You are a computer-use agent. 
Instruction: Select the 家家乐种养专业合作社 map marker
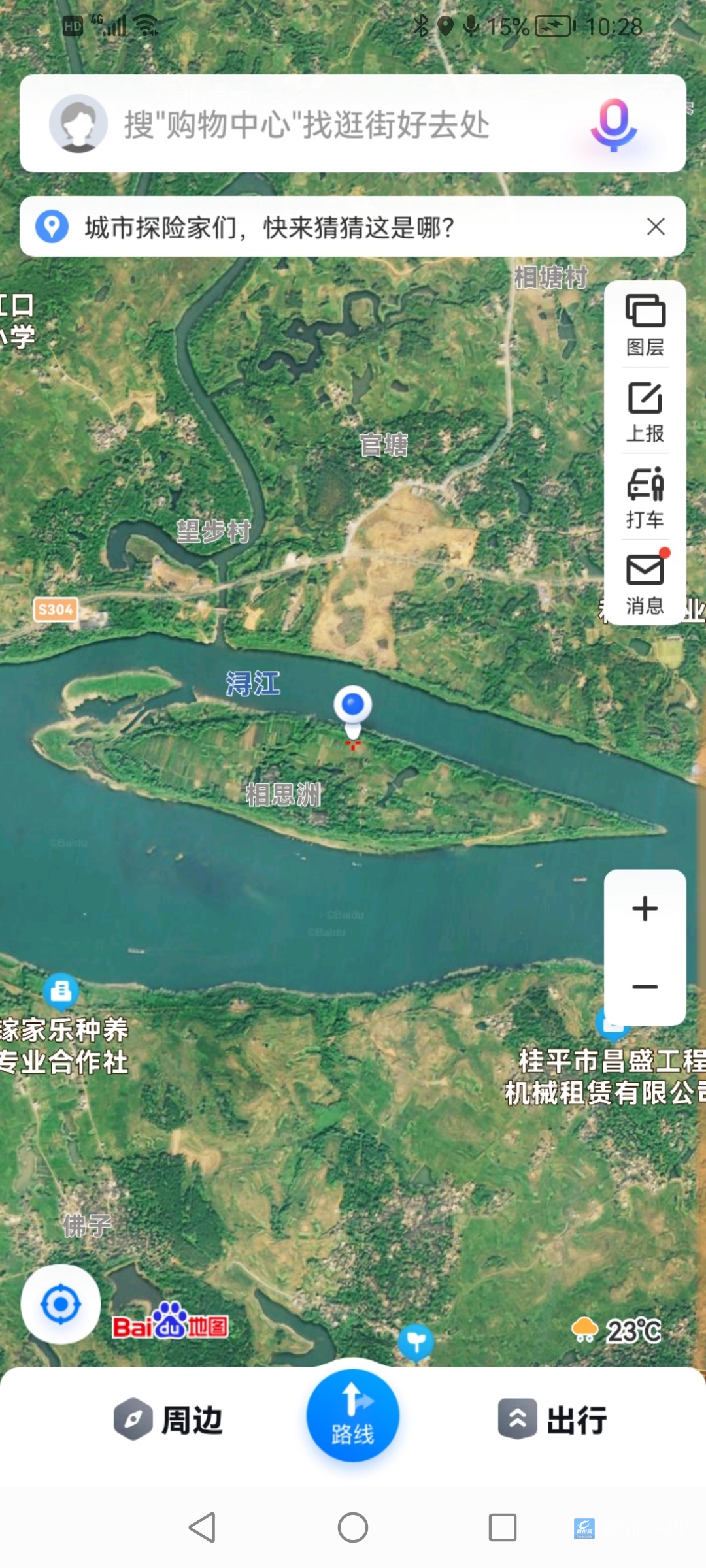(61, 991)
